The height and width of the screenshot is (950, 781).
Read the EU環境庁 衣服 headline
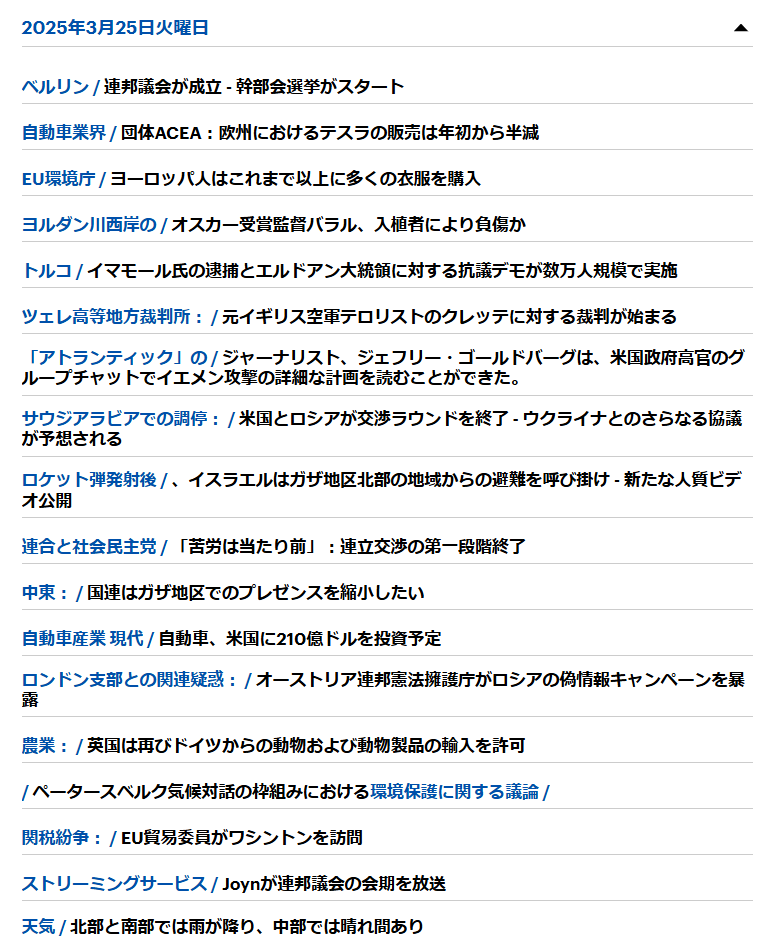coord(251,179)
